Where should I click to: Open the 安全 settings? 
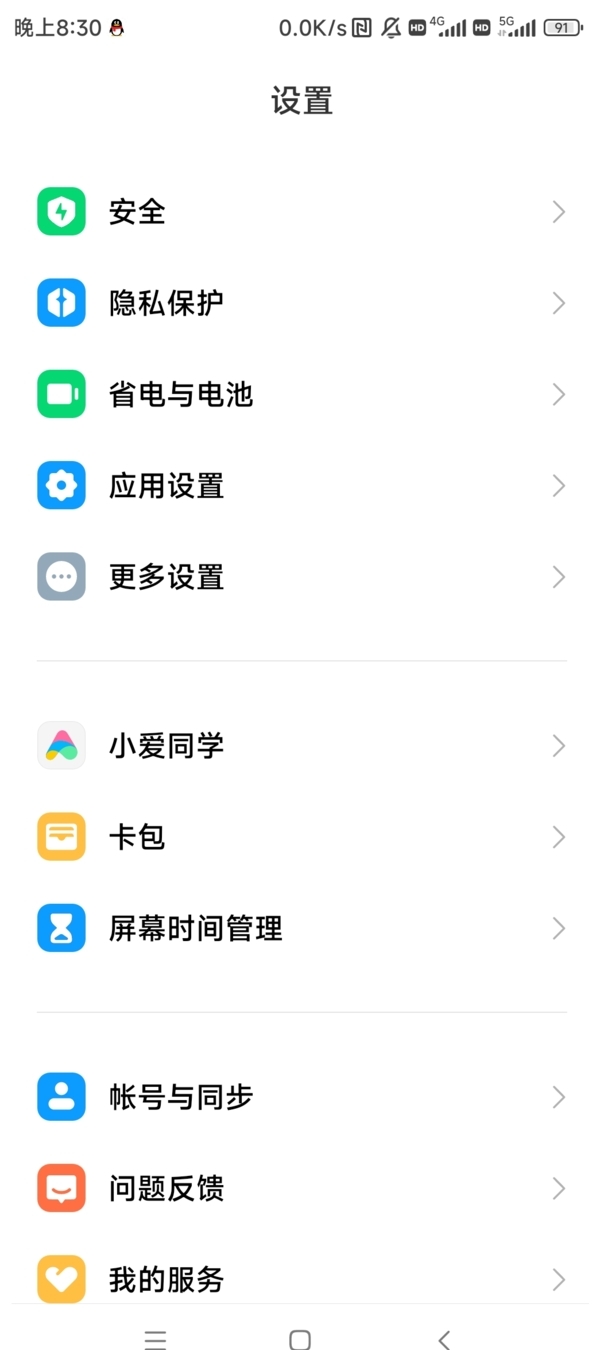click(300, 212)
